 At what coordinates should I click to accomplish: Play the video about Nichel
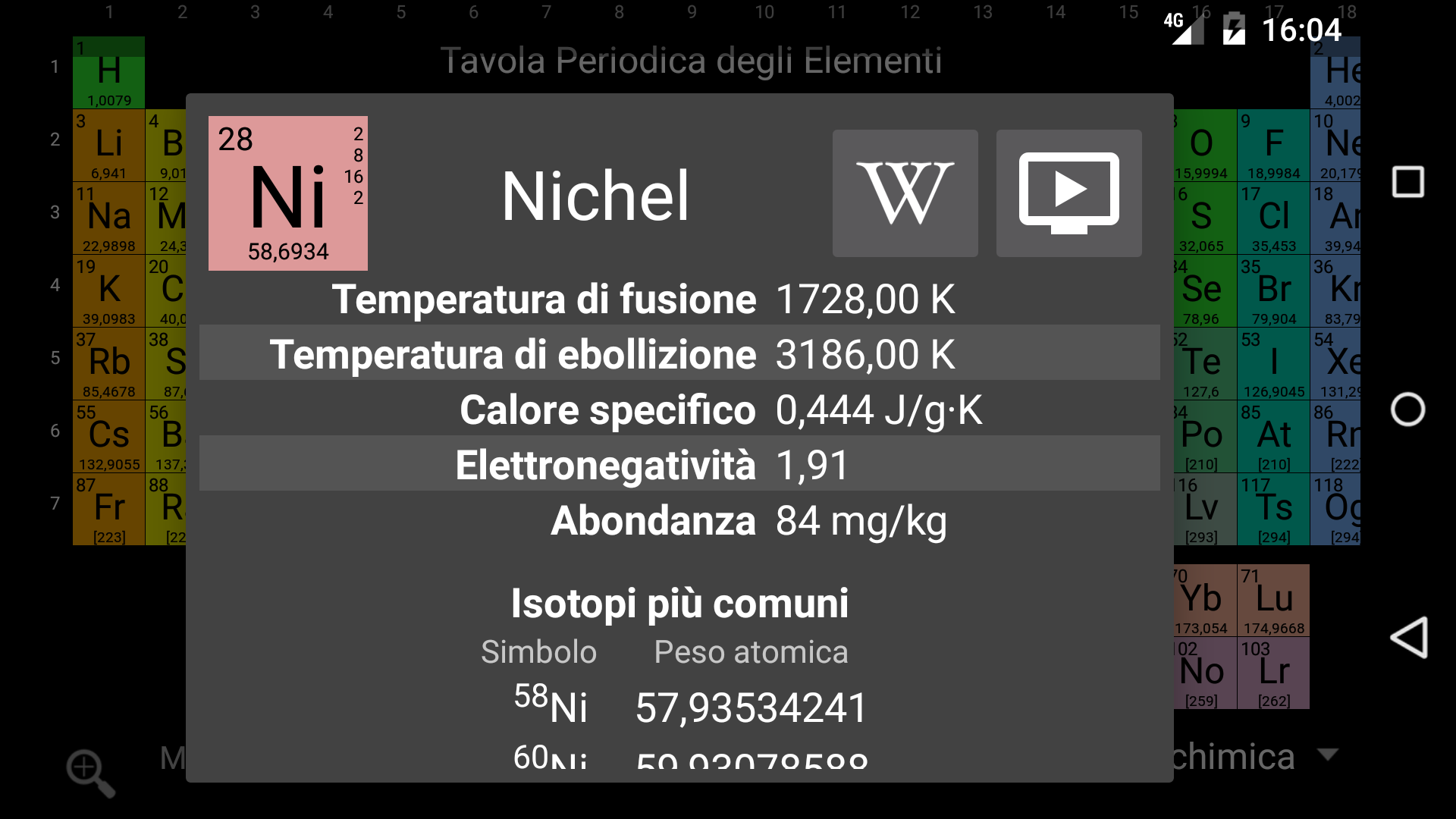[x=1068, y=193]
